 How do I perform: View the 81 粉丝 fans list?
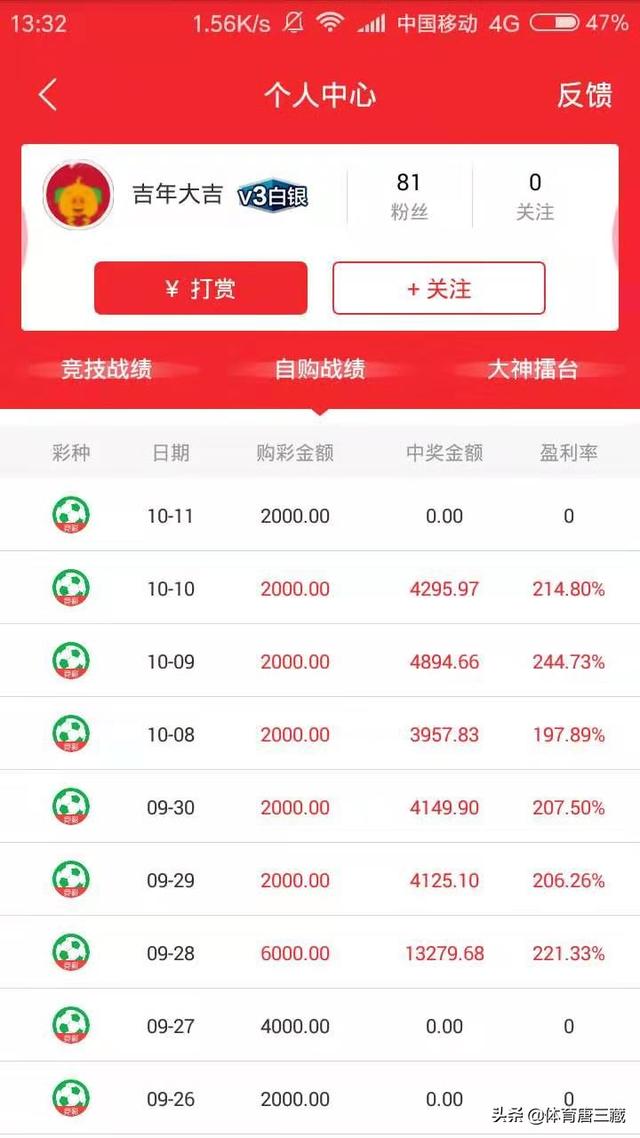[x=409, y=196]
